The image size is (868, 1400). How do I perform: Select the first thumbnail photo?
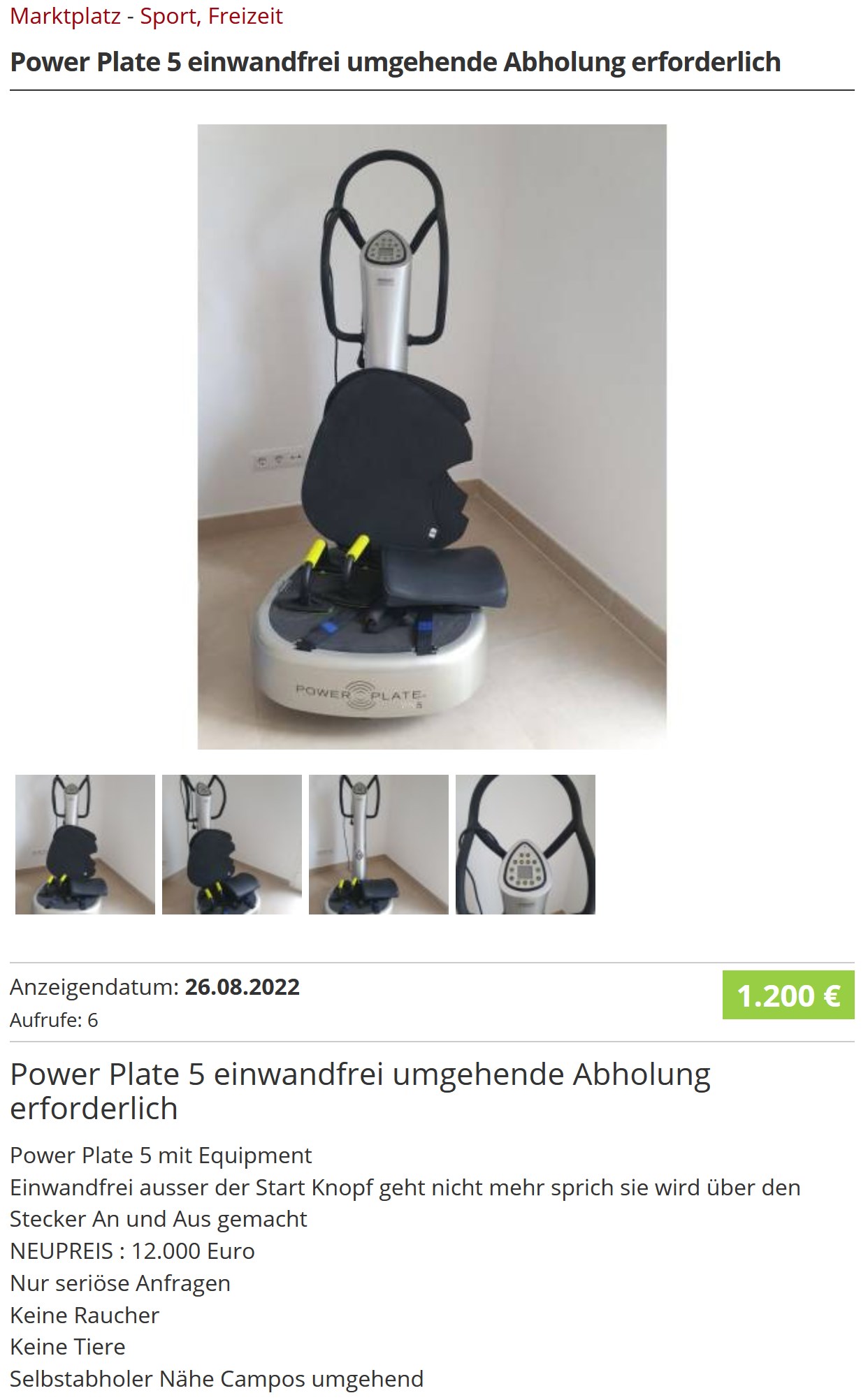85,844
